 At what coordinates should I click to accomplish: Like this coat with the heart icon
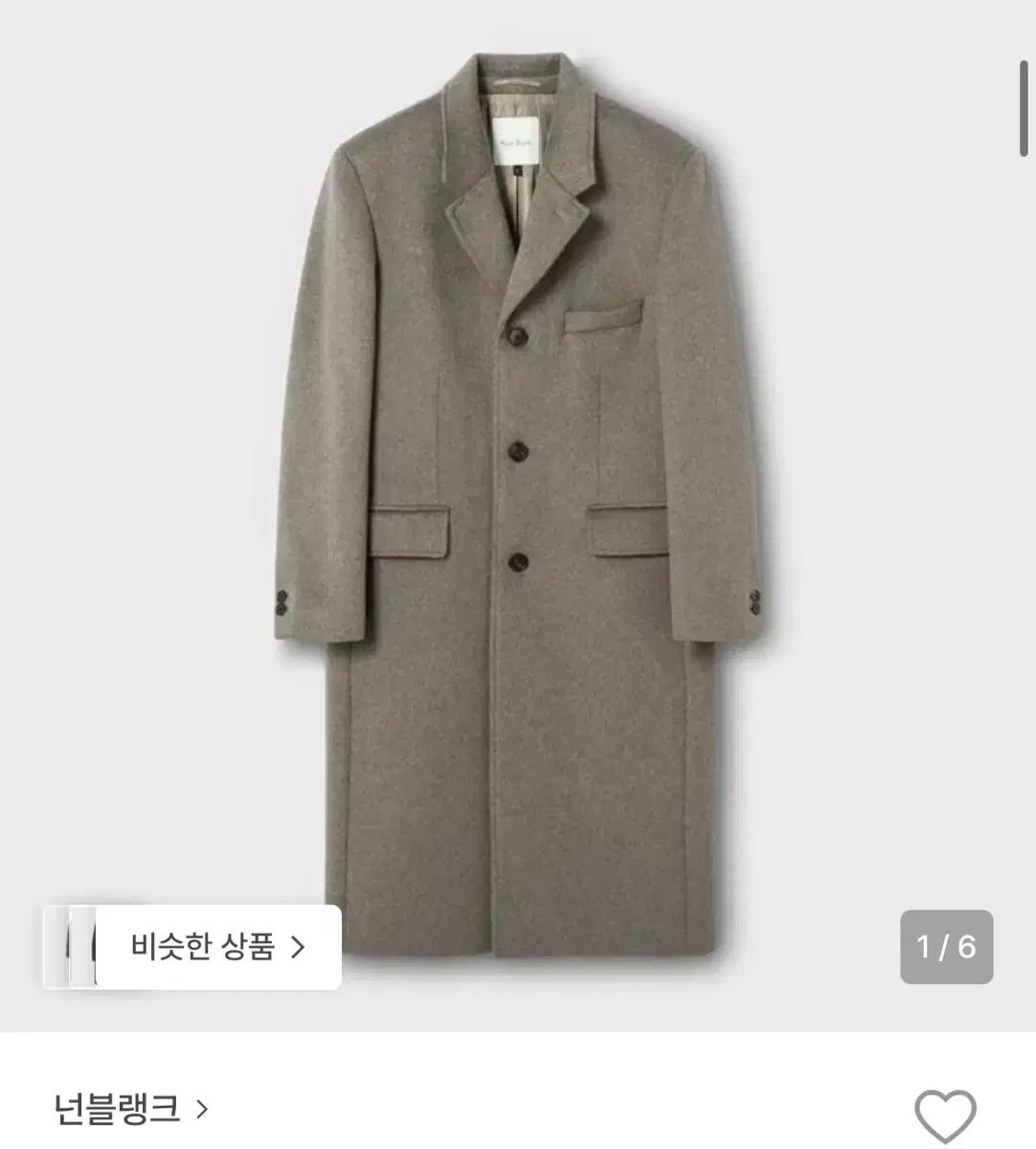point(944,1115)
